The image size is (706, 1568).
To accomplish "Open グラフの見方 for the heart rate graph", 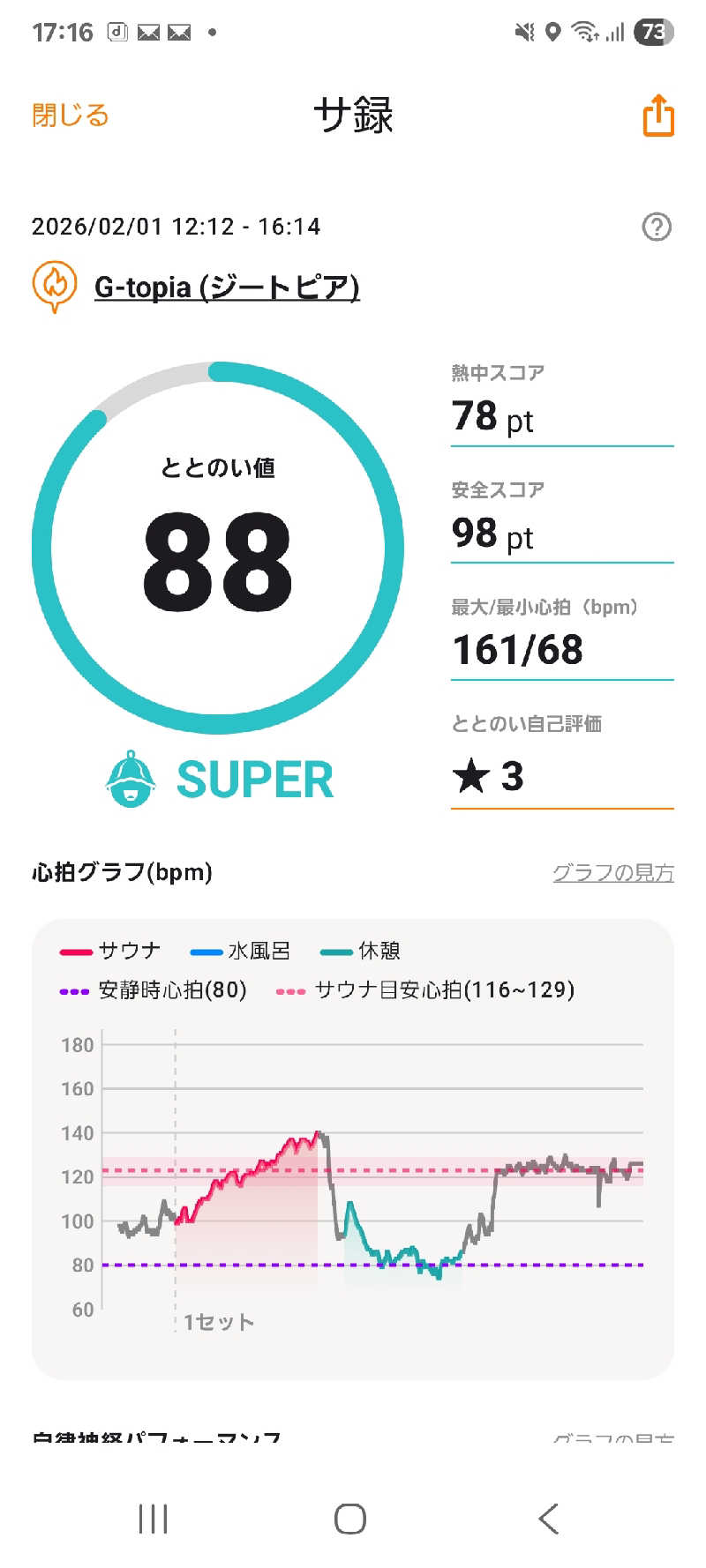I will [x=612, y=873].
